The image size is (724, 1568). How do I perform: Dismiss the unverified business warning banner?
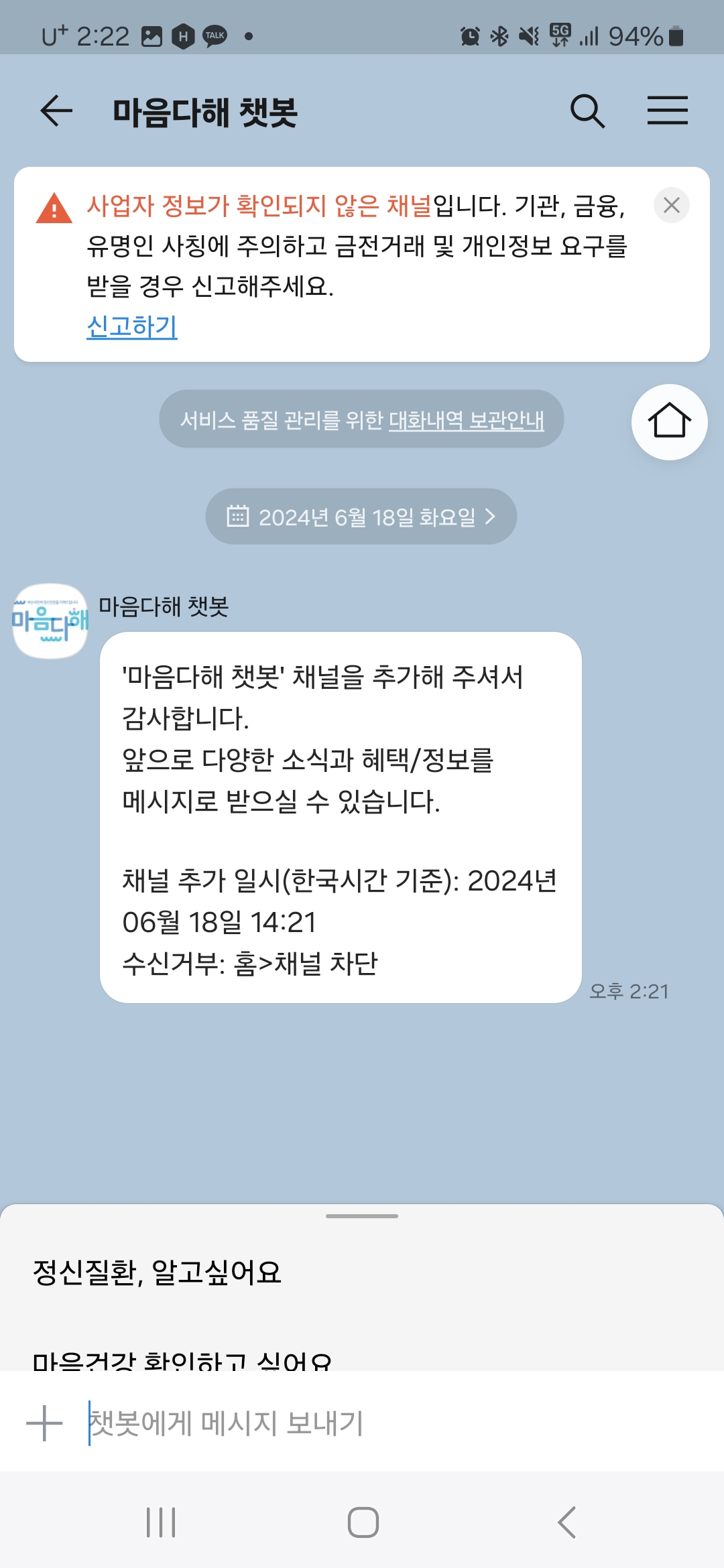[x=671, y=205]
